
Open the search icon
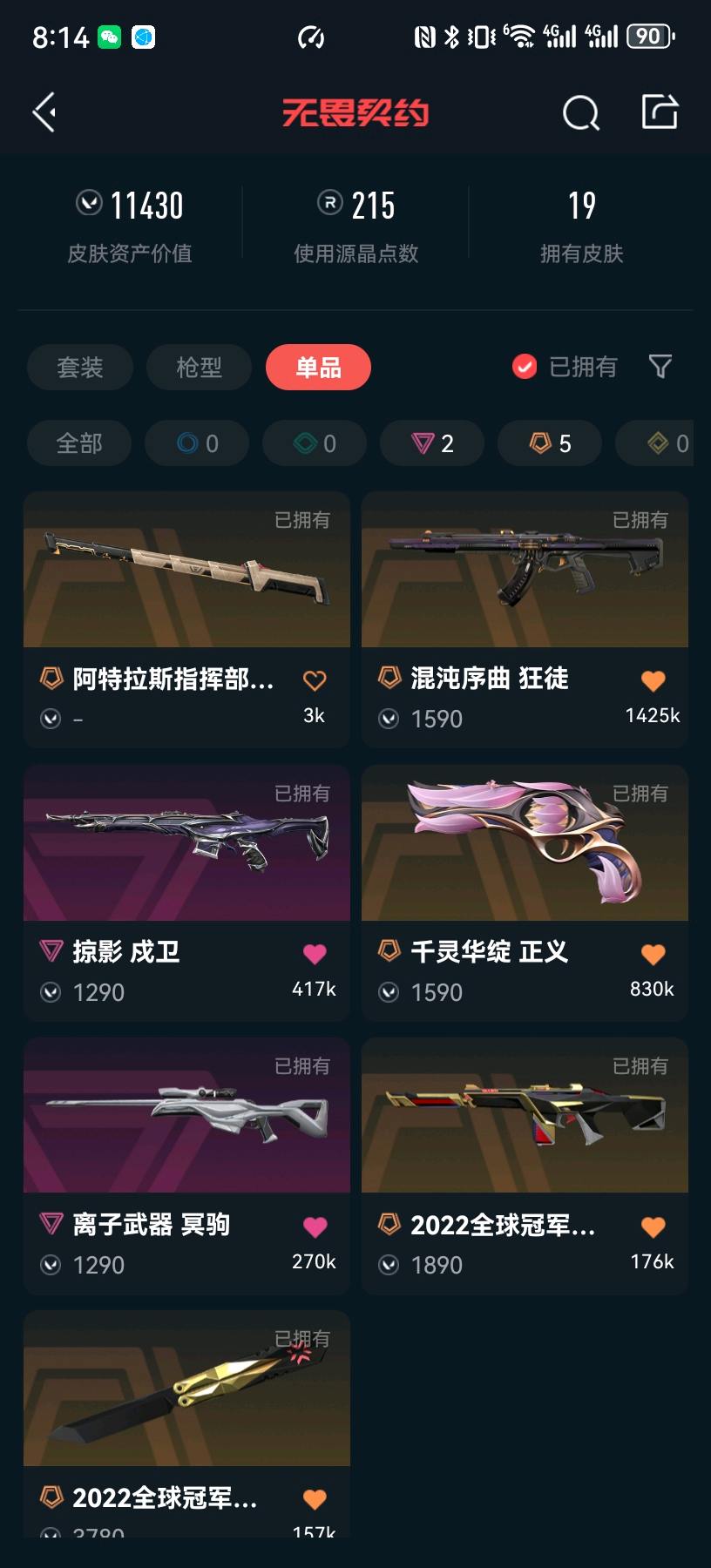tap(580, 112)
